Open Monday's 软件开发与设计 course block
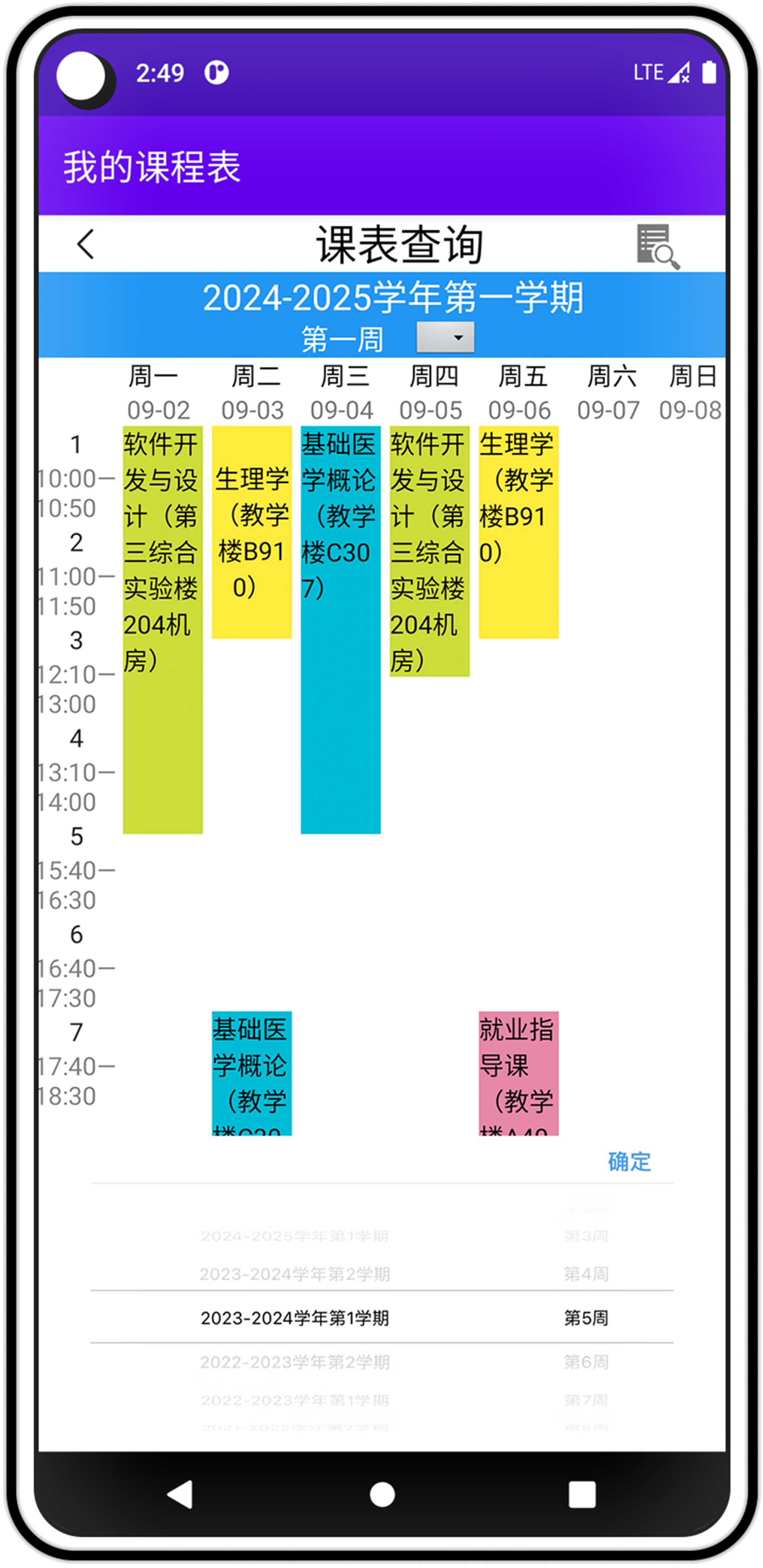 [162, 629]
